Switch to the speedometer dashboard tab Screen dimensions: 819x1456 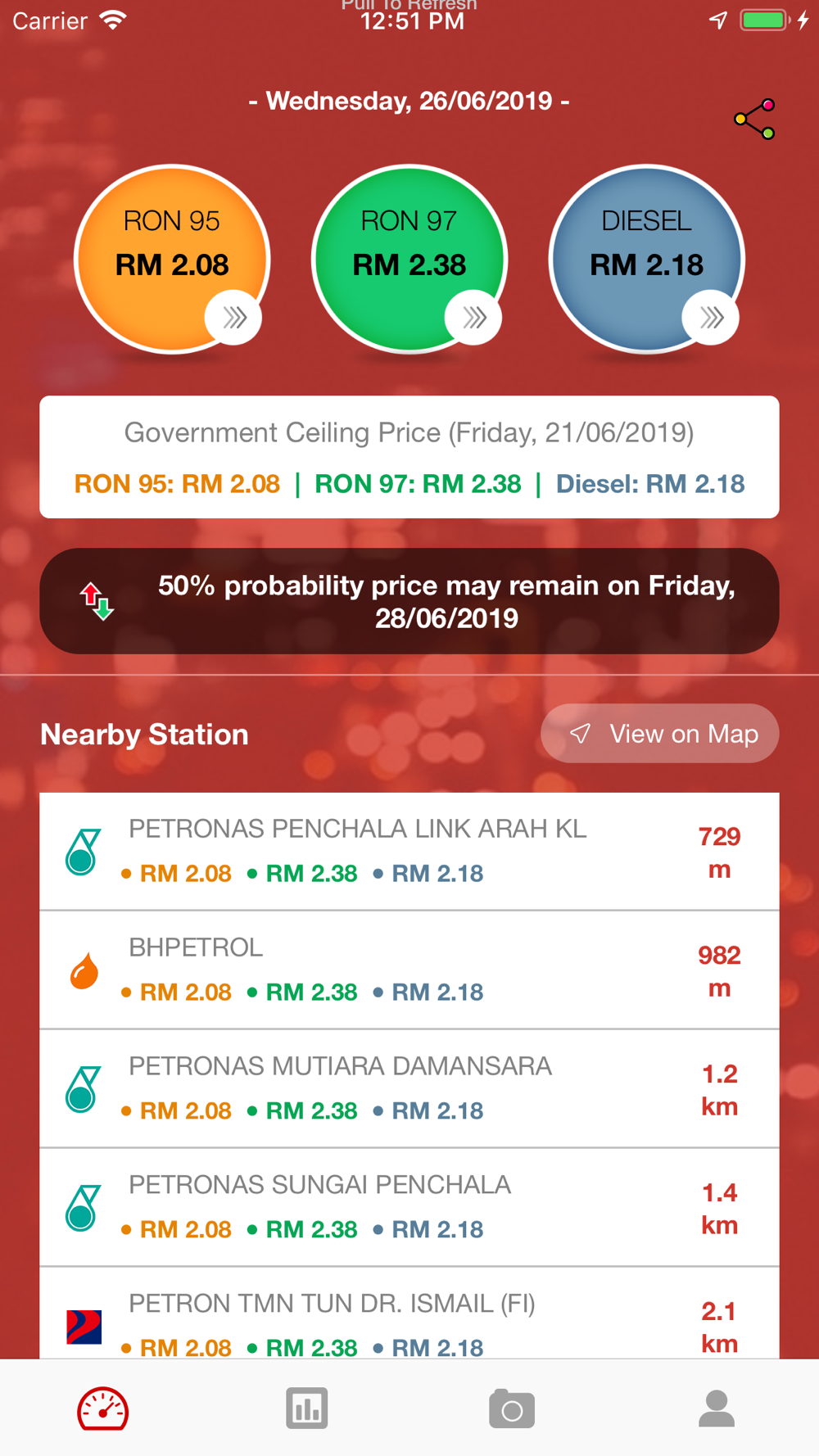(x=102, y=1409)
